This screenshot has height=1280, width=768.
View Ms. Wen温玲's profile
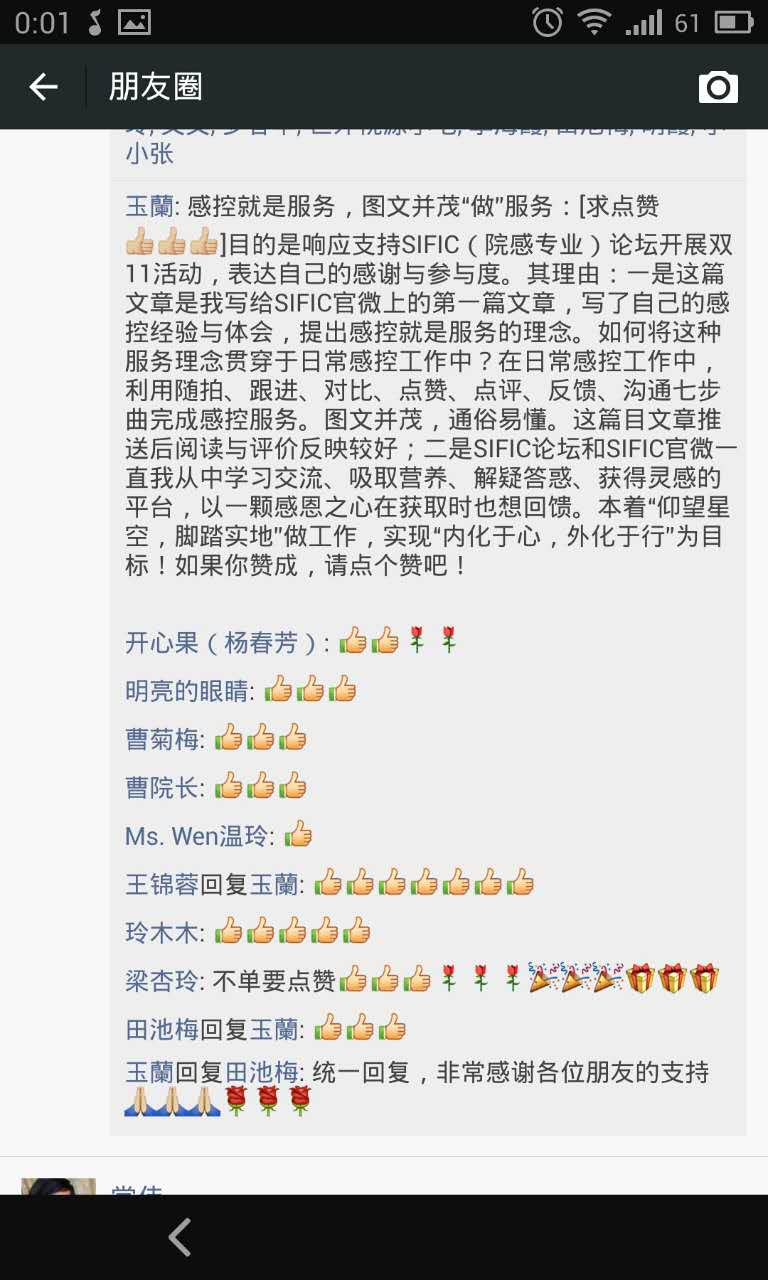point(197,835)
